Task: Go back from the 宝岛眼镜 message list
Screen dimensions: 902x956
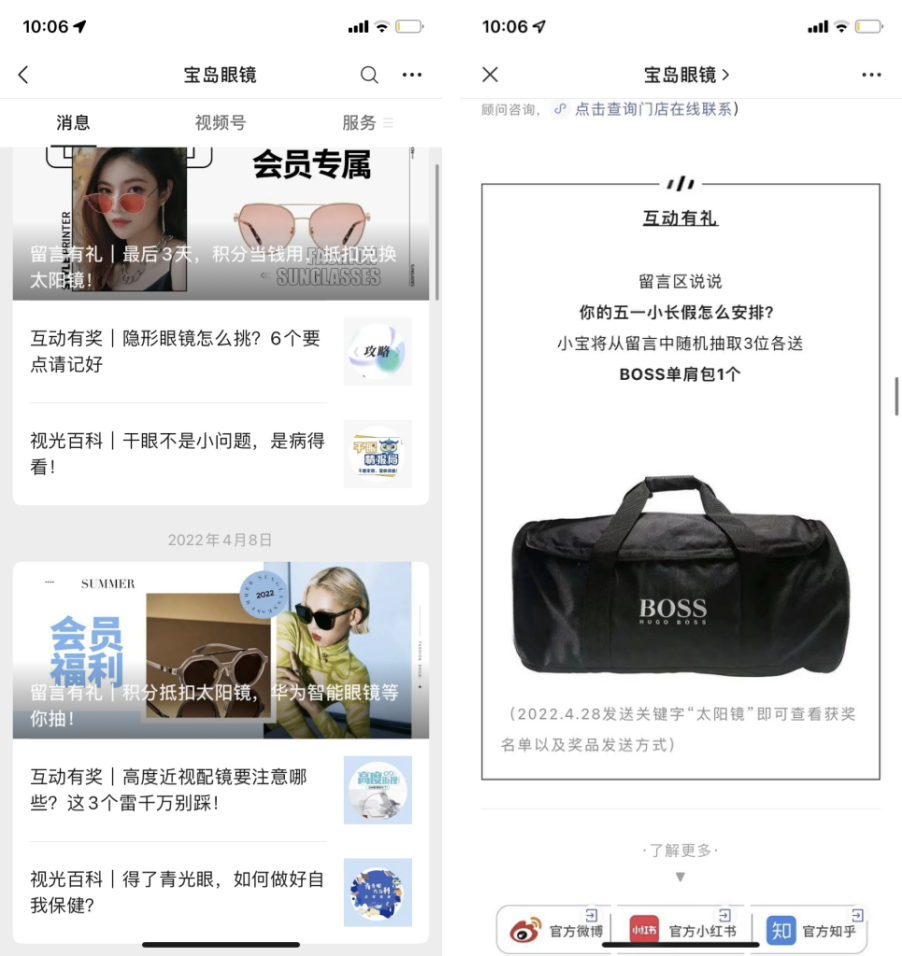Action: 24,75
